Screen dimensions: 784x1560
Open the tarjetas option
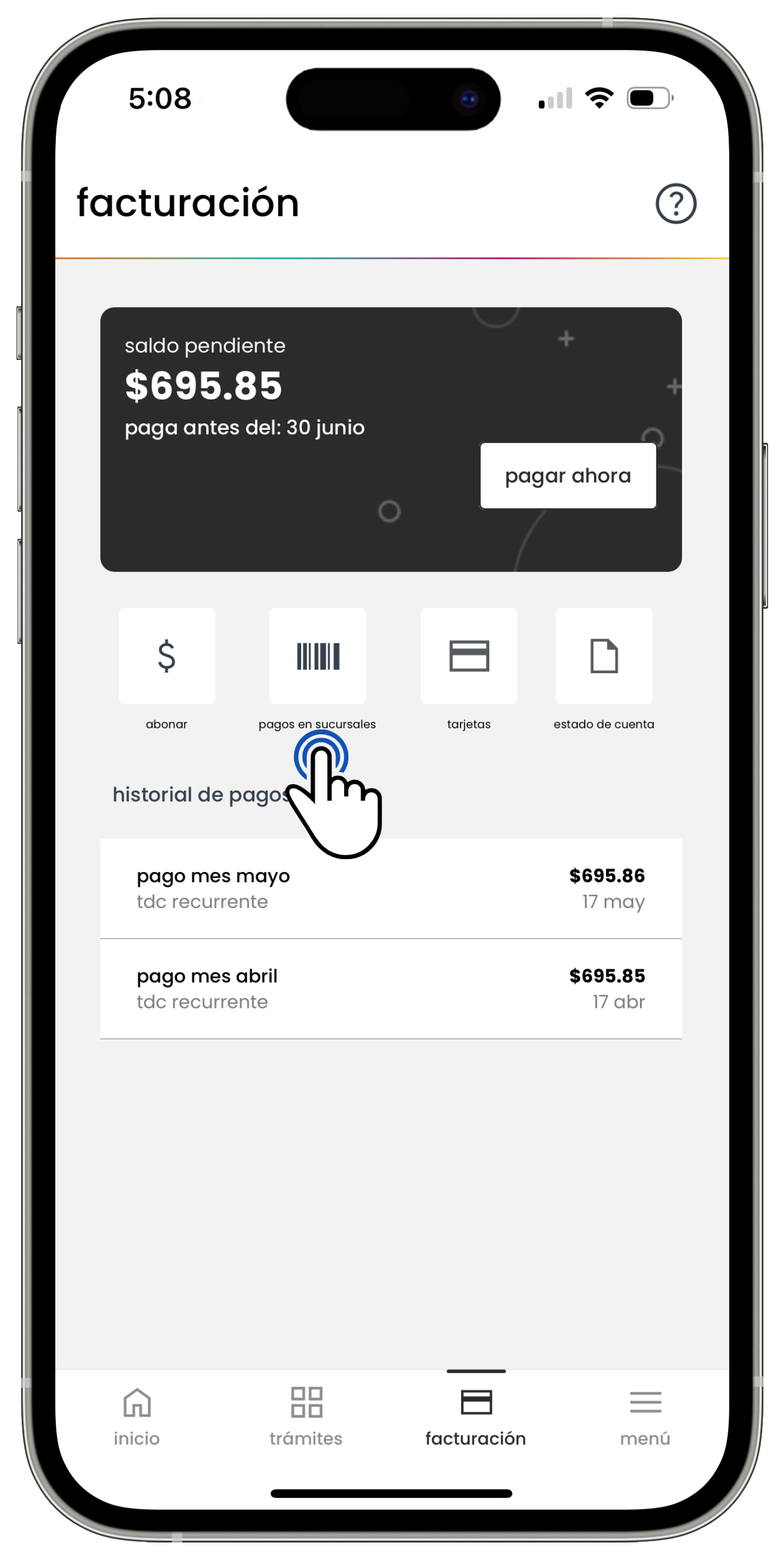click(x=468, y=656)
